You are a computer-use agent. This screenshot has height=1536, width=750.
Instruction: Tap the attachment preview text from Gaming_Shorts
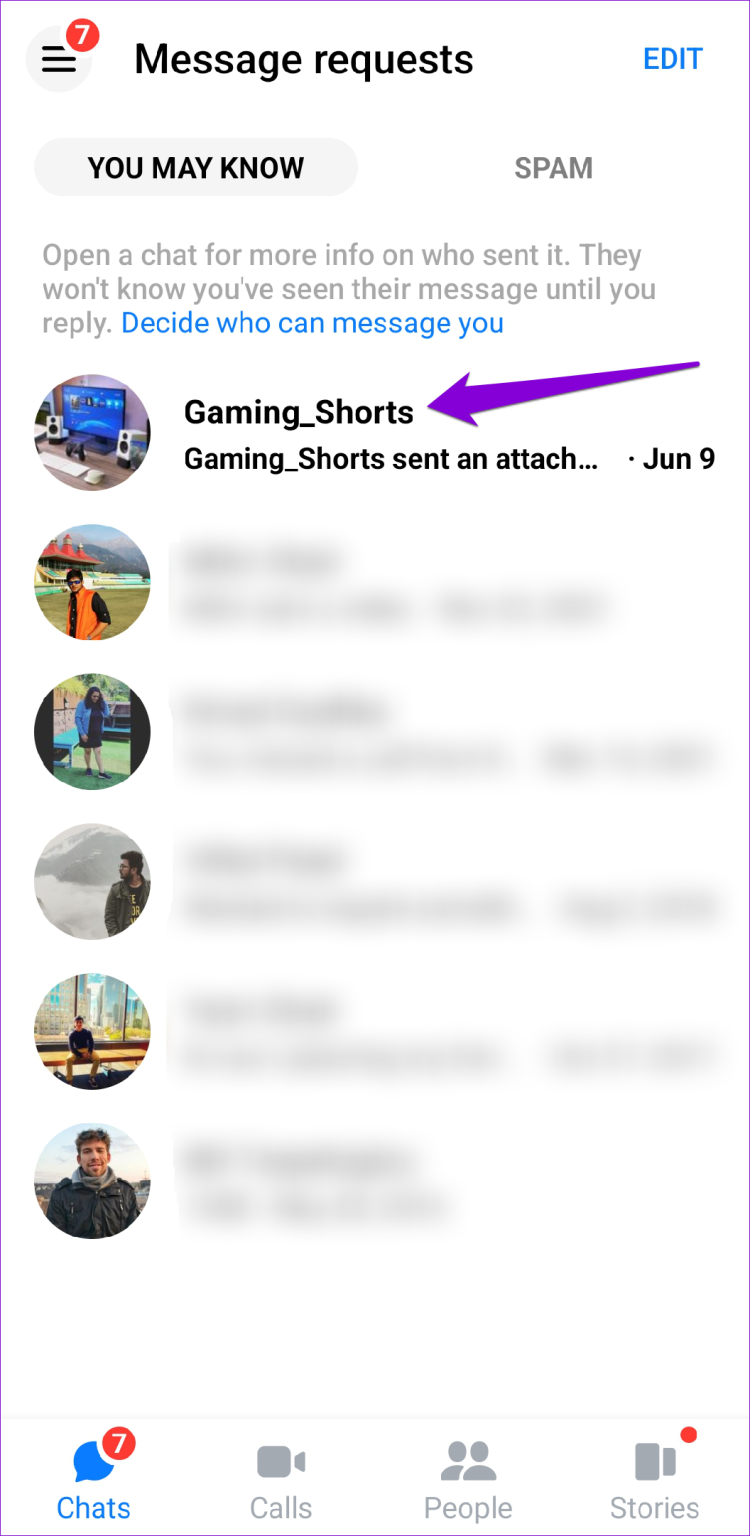point(390,458)
